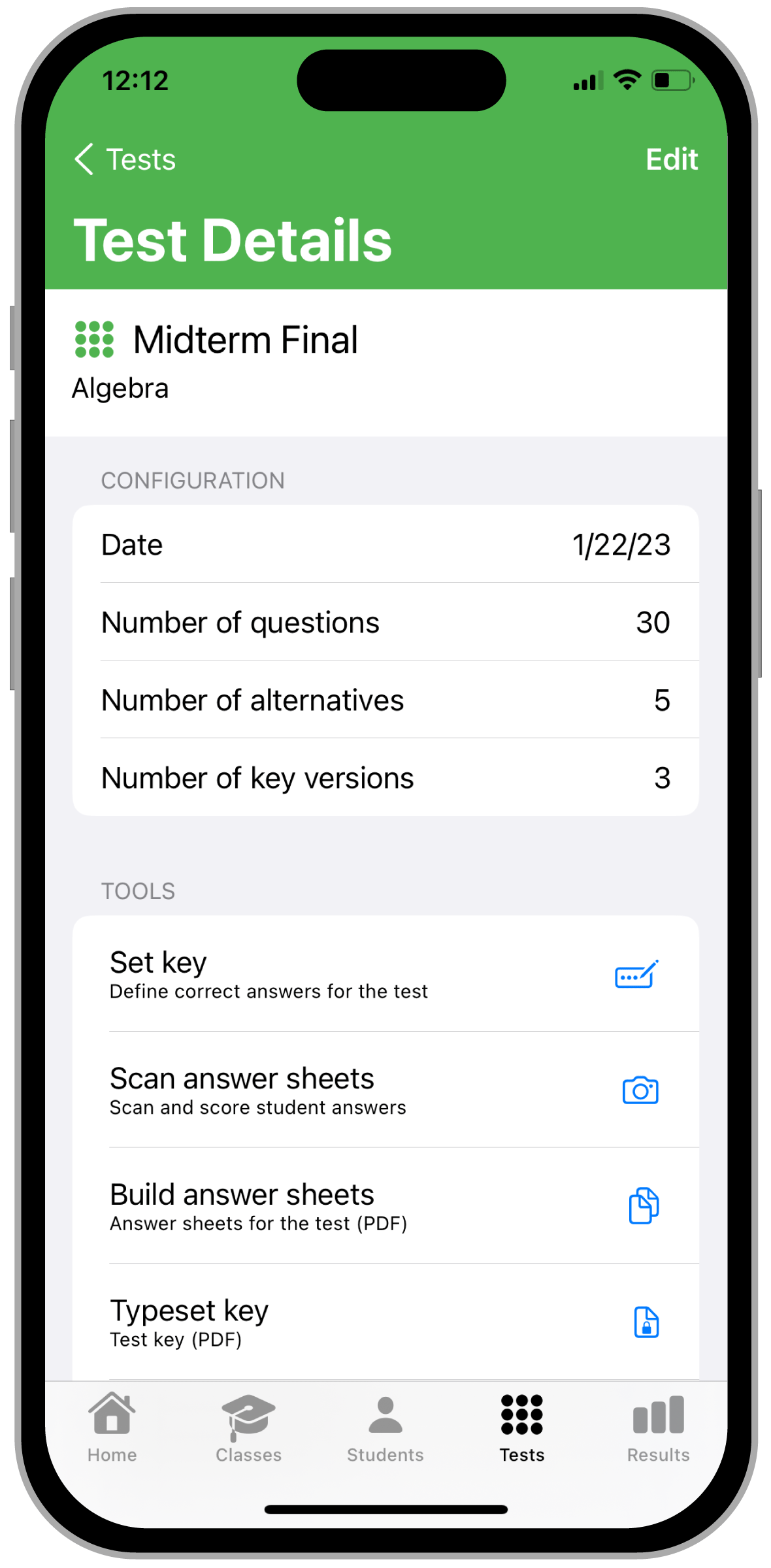771x1568 pixels.
Task: Open Scan answer sheets
Action: pyautogui.click(x=385, y=1090)
